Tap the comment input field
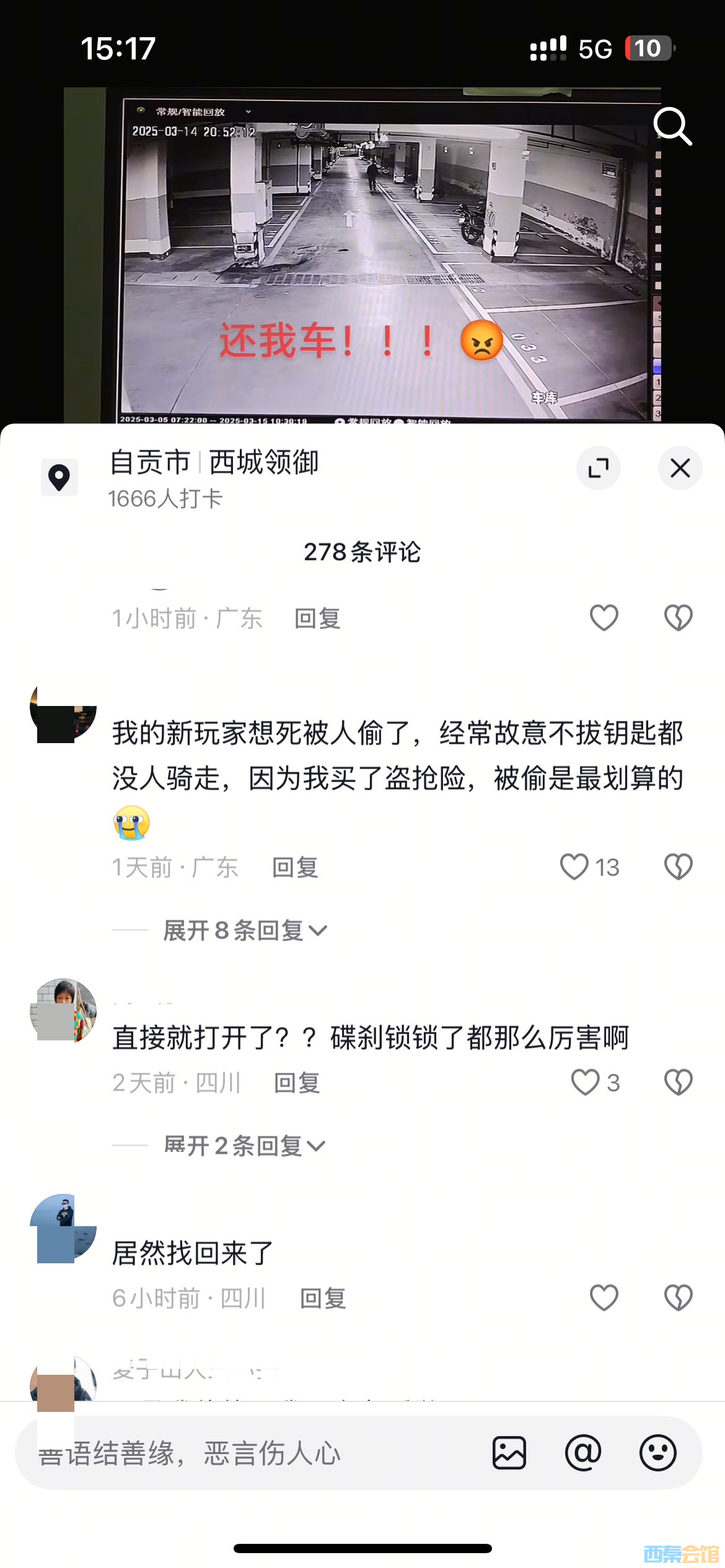This screenshot has width=725, height=1568. click(x=248, y=1453)
